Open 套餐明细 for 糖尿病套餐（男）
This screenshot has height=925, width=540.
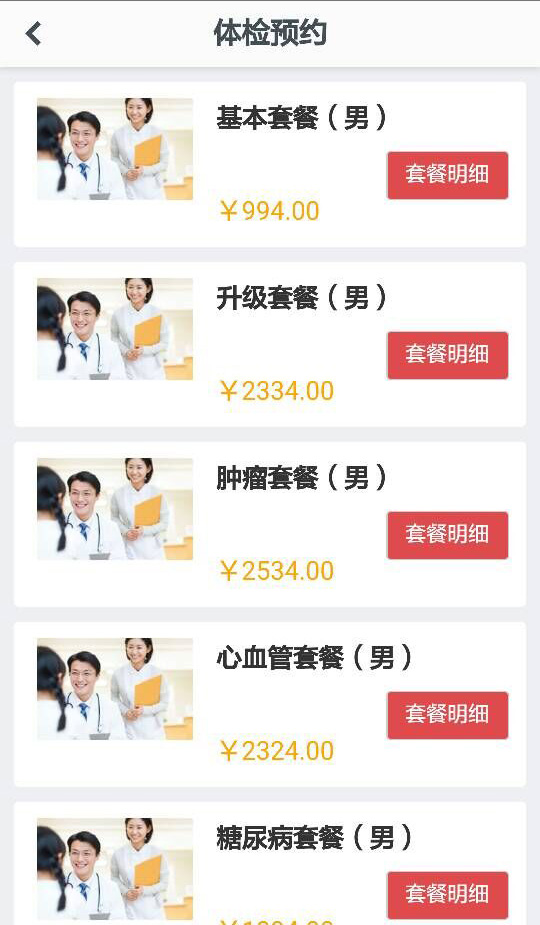click(447, 895)
